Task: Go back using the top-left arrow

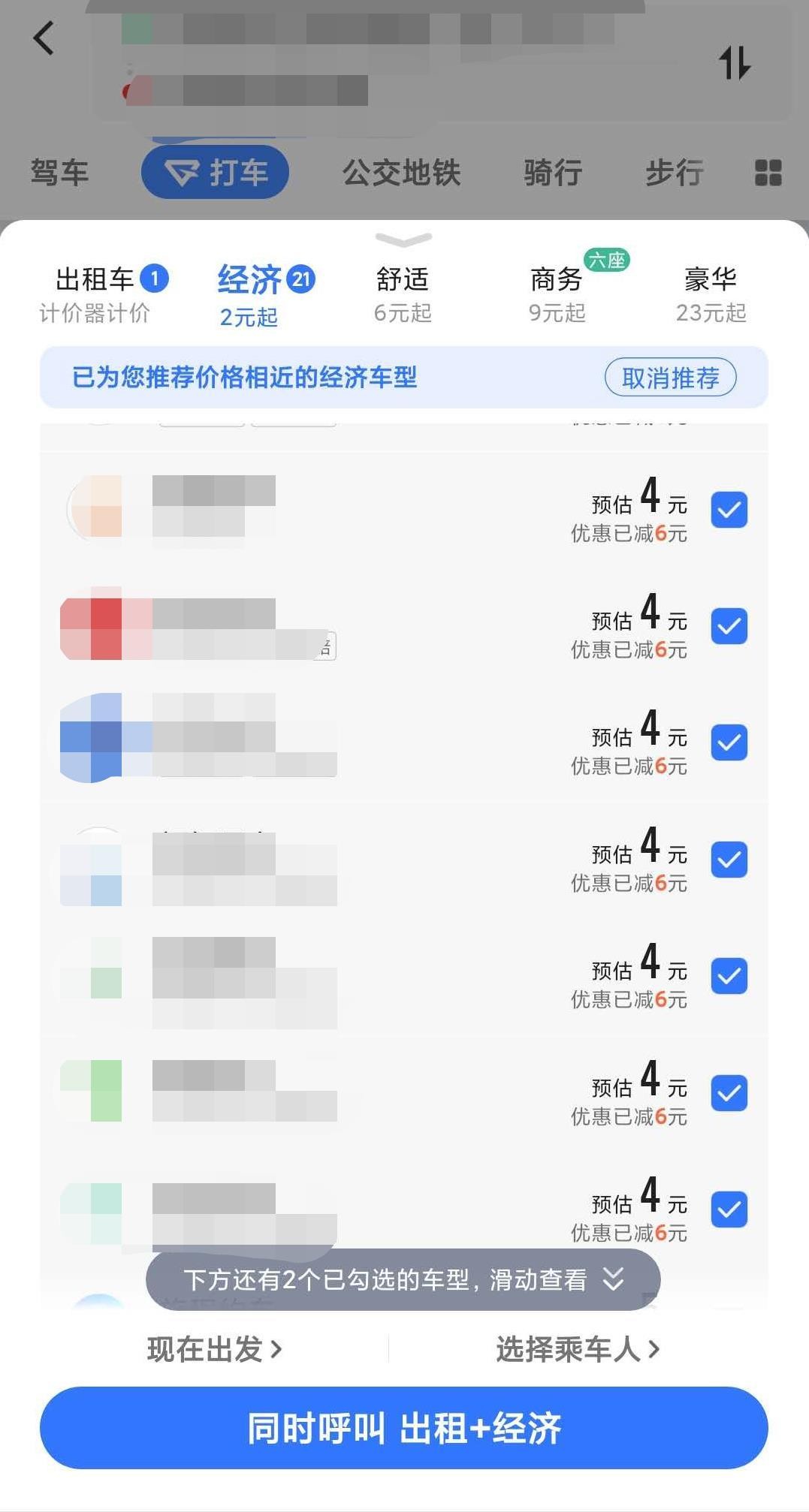Action: 44,38
